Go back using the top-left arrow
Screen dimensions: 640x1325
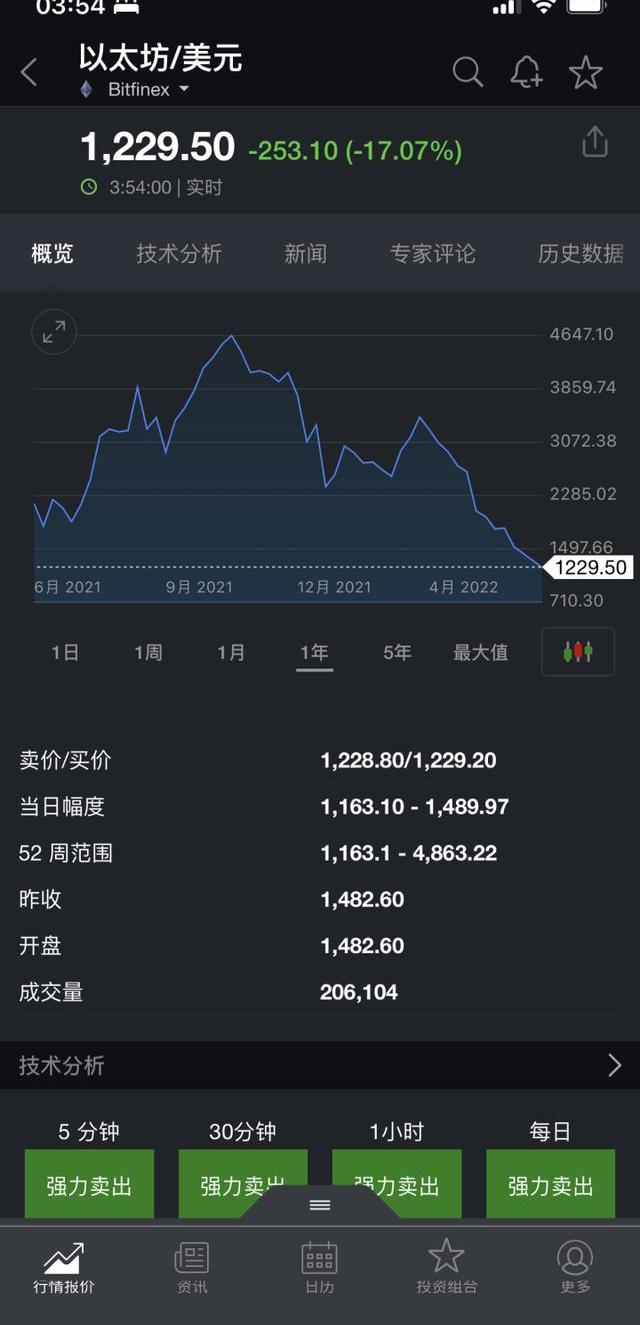[30, 72]
